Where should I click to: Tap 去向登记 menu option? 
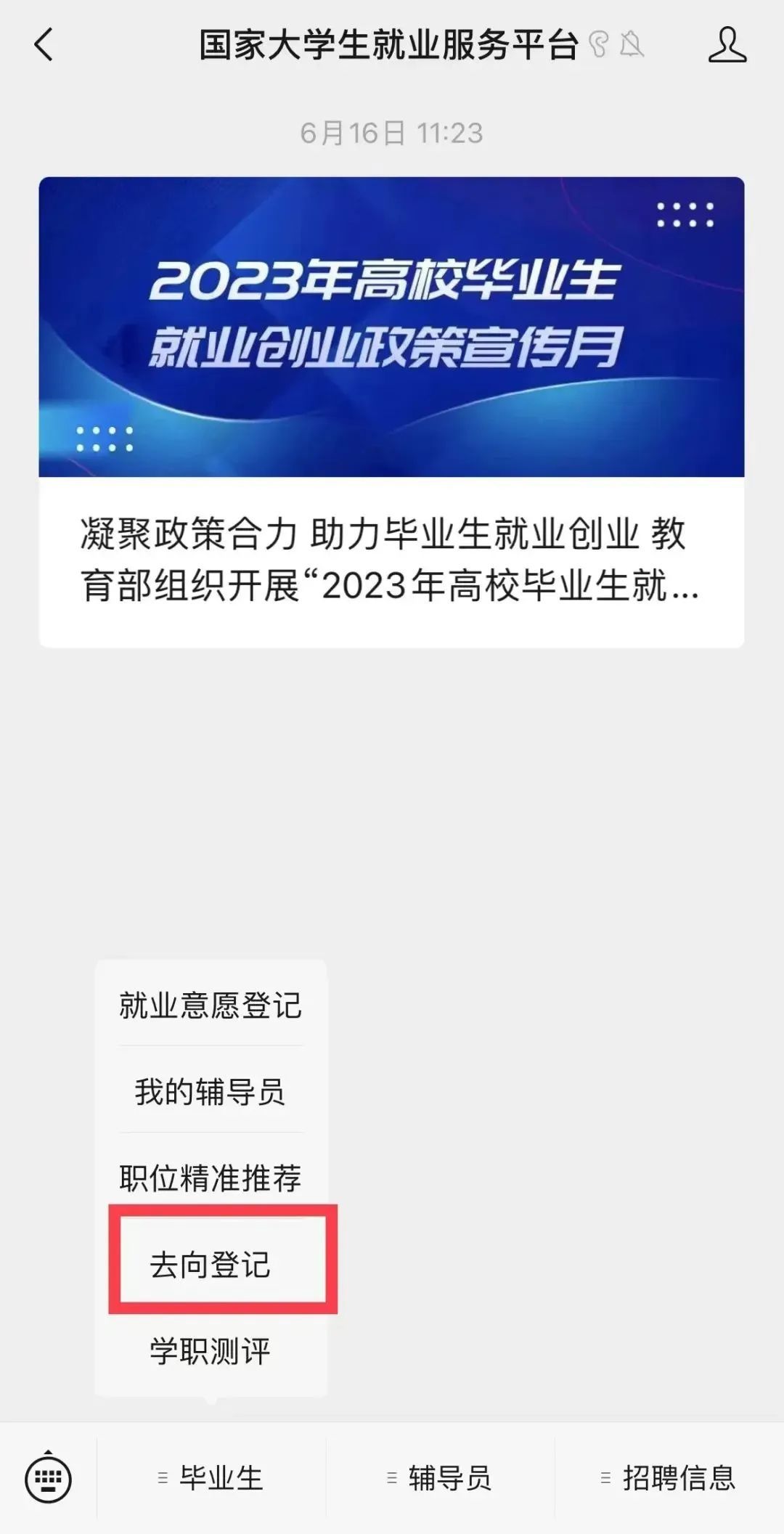pos(211,1265)
